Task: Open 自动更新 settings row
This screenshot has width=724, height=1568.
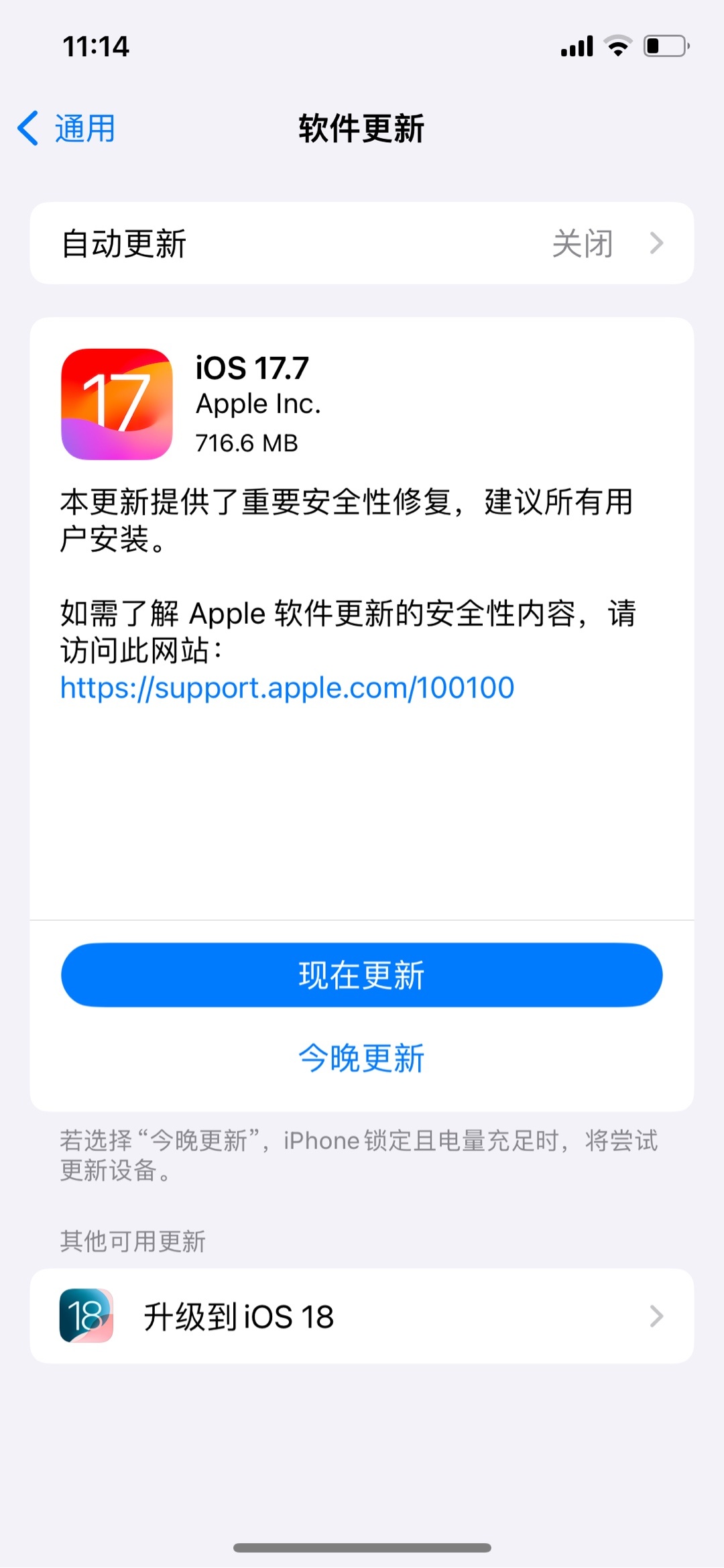Action: click(362, 243)
